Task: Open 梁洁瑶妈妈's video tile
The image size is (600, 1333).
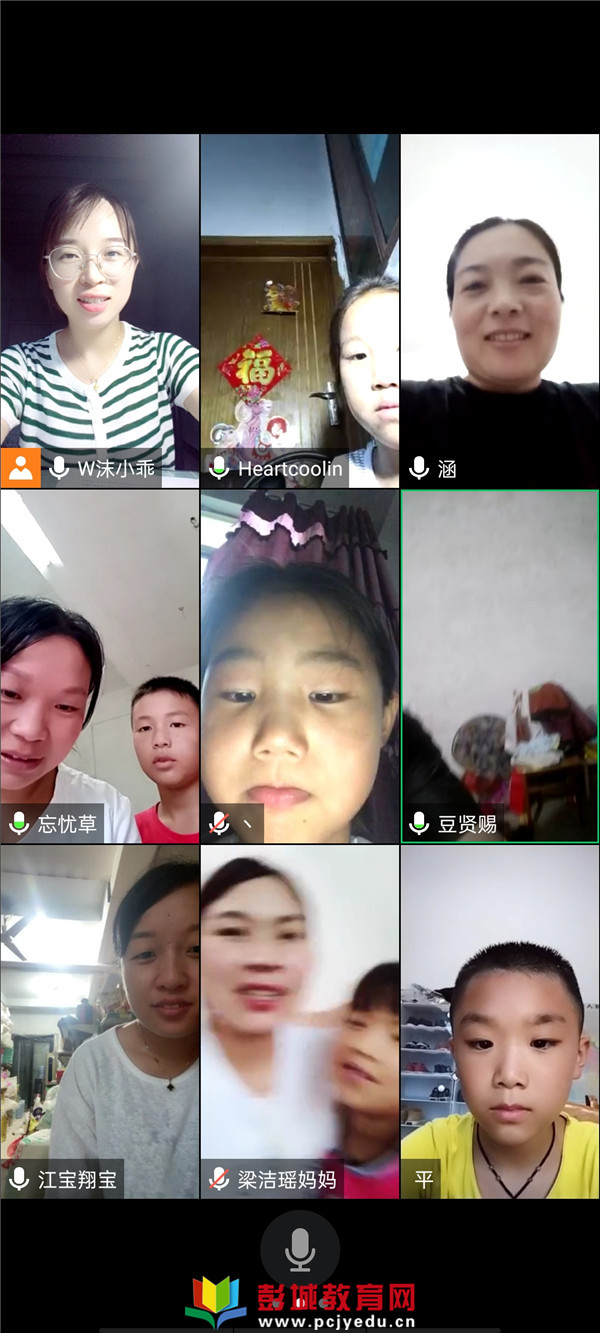Action: coord(300,1020)
